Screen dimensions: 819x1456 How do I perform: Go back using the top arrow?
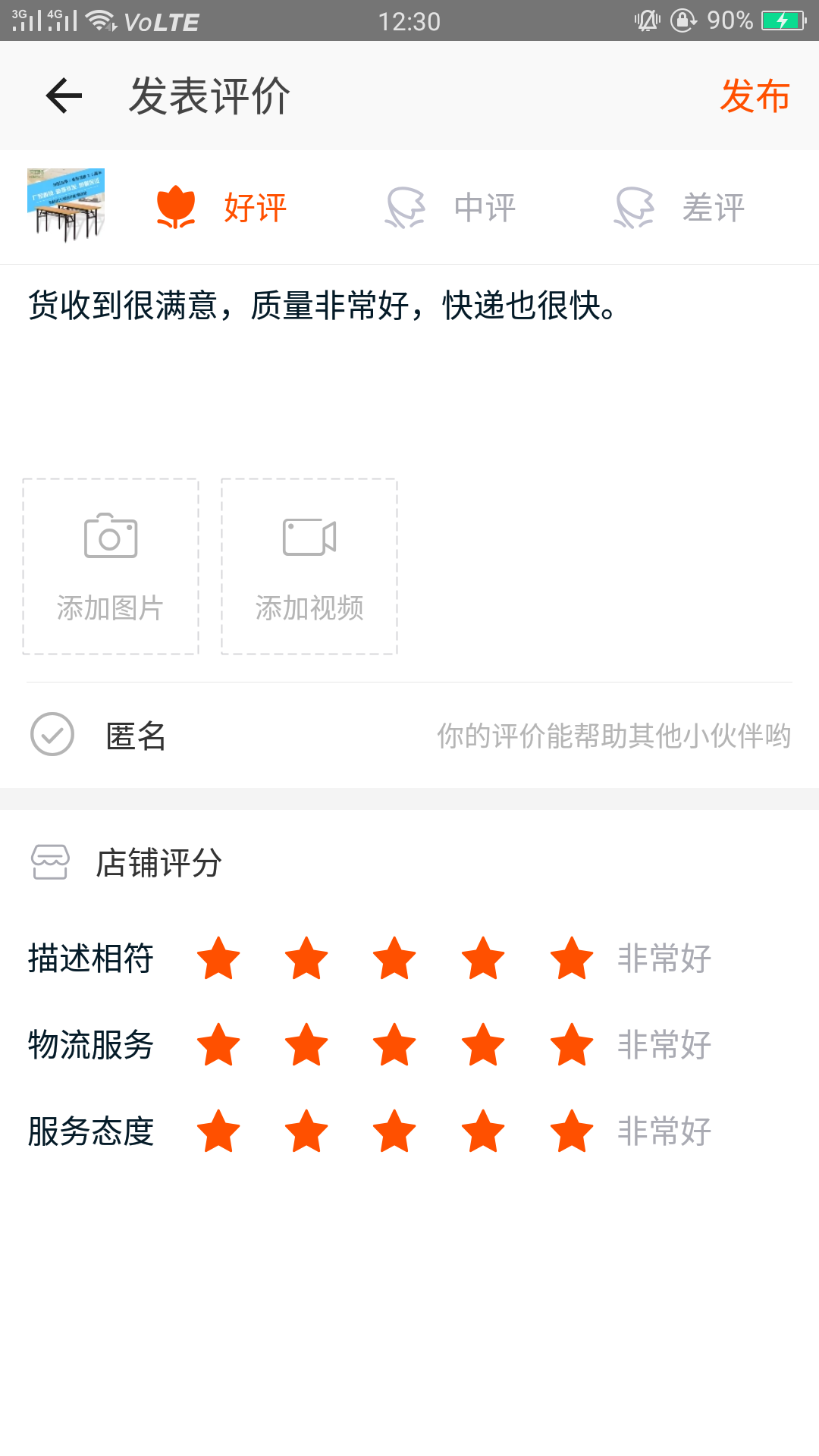tap(64, 96)
